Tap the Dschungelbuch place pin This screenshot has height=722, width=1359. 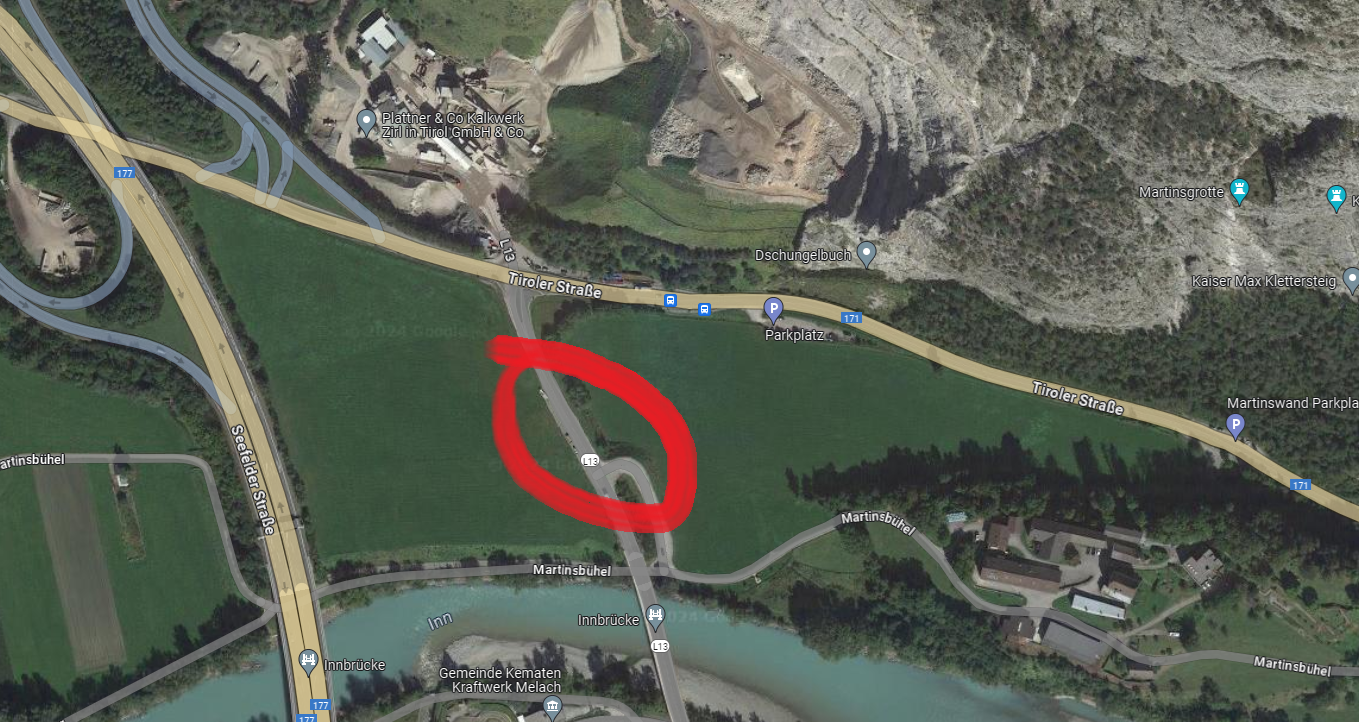point(866,254)
